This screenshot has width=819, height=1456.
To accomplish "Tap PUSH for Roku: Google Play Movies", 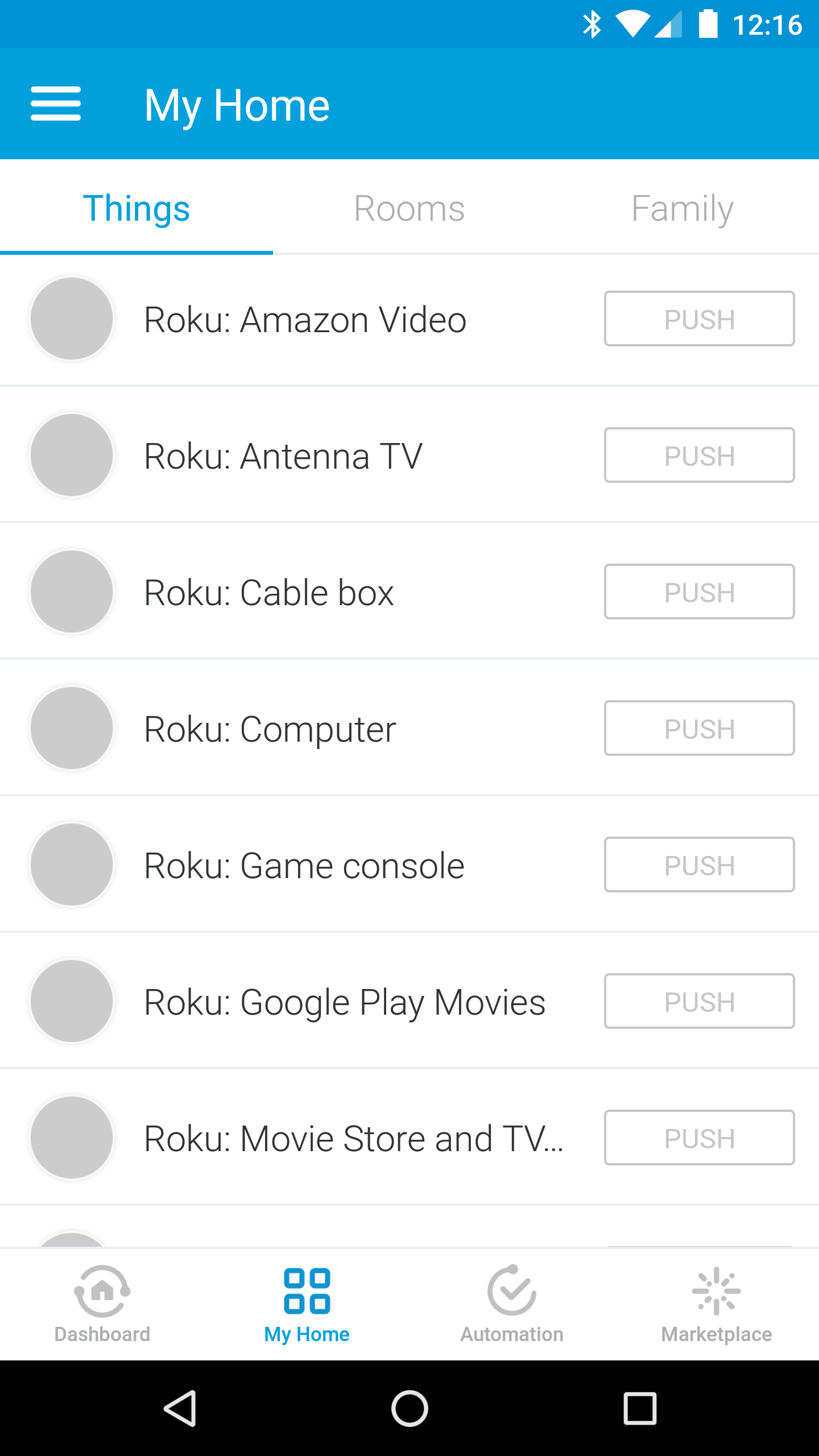I will point(699,1001).
